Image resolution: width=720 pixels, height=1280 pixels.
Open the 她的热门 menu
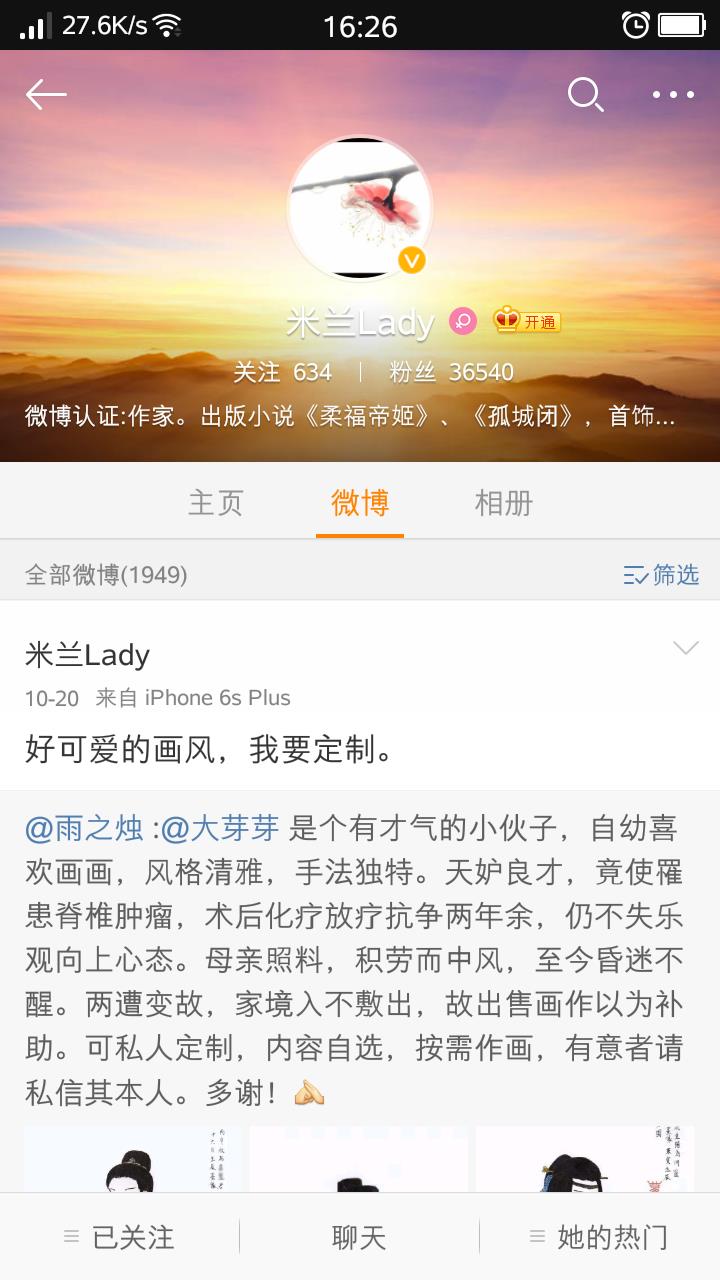coord(600,1237)
